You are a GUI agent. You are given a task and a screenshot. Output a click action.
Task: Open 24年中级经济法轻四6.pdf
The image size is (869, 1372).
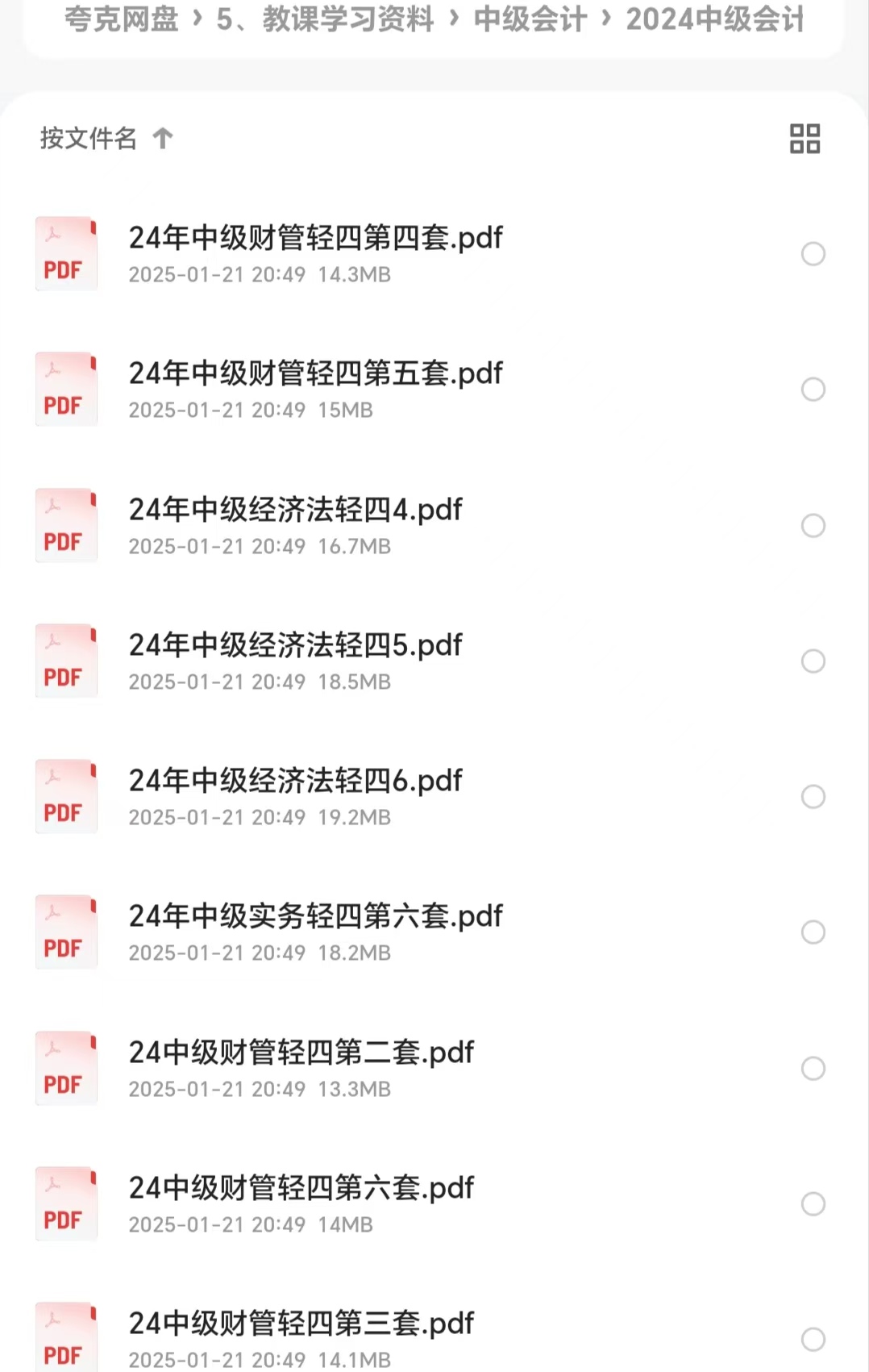click(x=295, y=782)
